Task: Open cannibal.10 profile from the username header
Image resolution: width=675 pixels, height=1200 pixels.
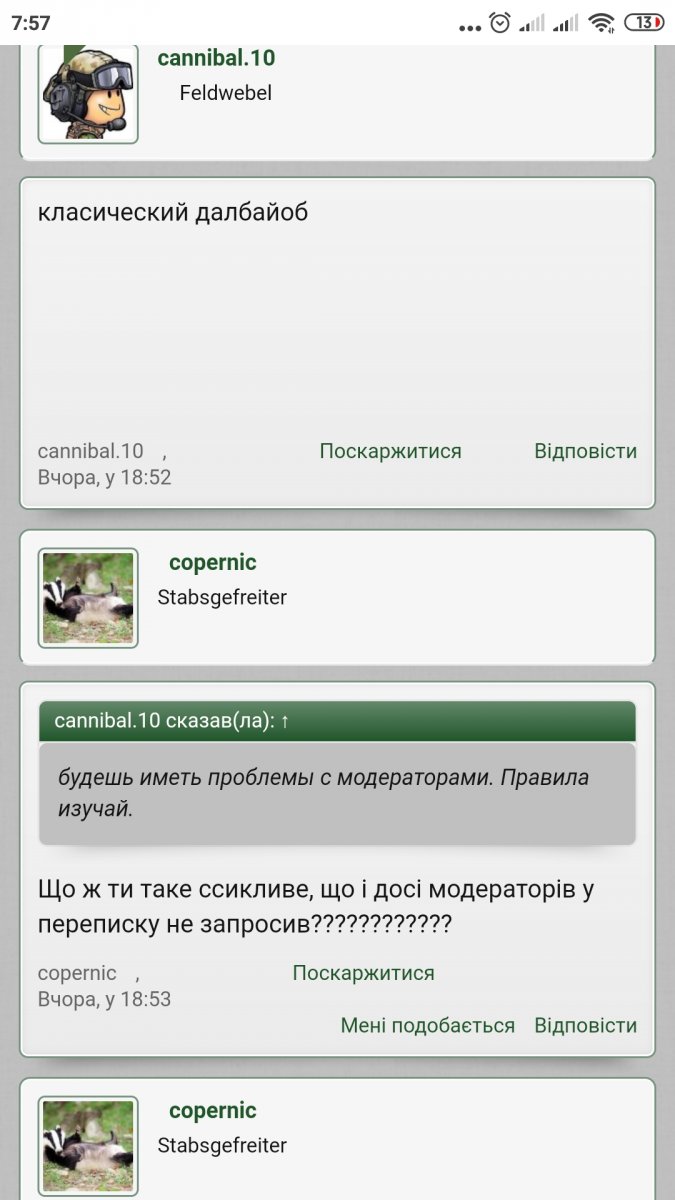Action: coord(216,58)
